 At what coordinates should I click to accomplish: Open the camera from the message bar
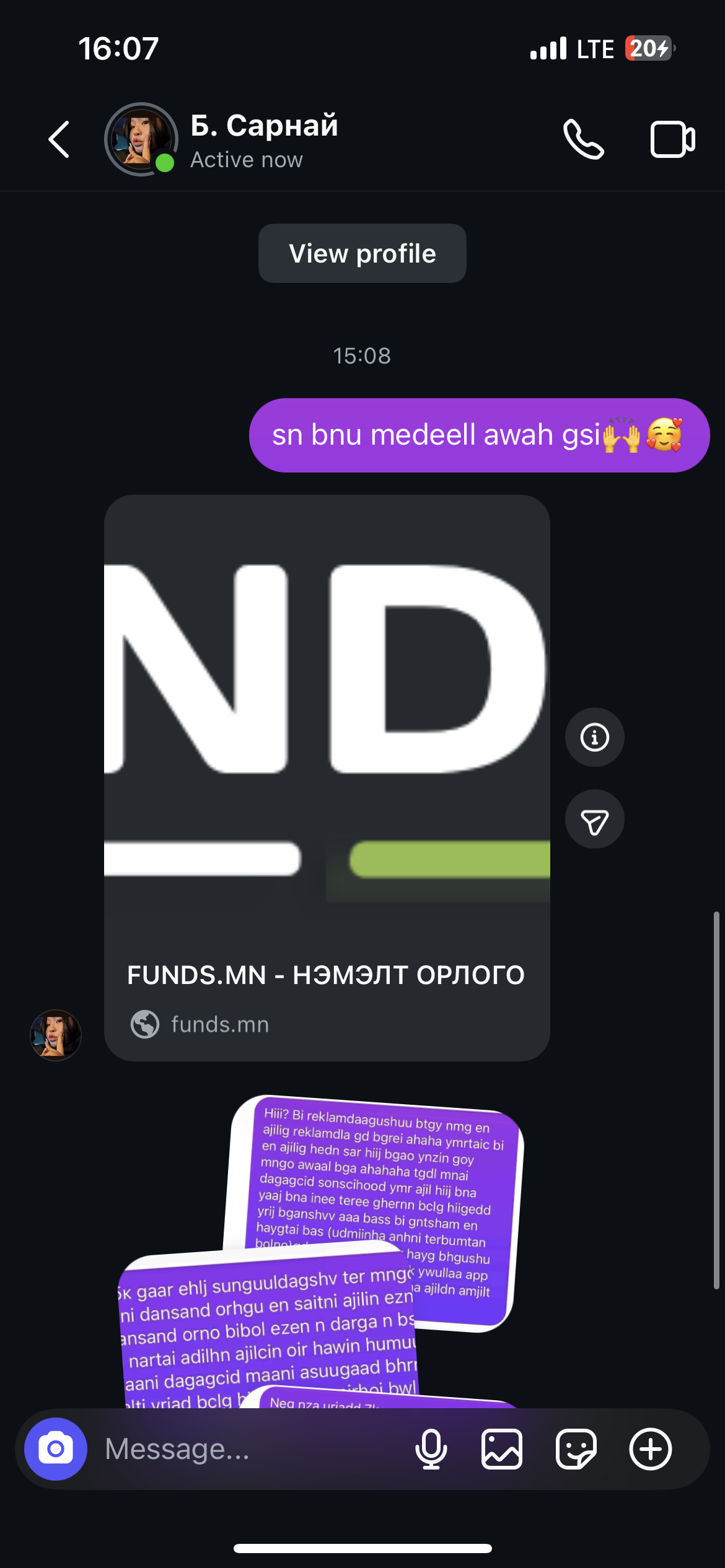(x=56, y=1449)
